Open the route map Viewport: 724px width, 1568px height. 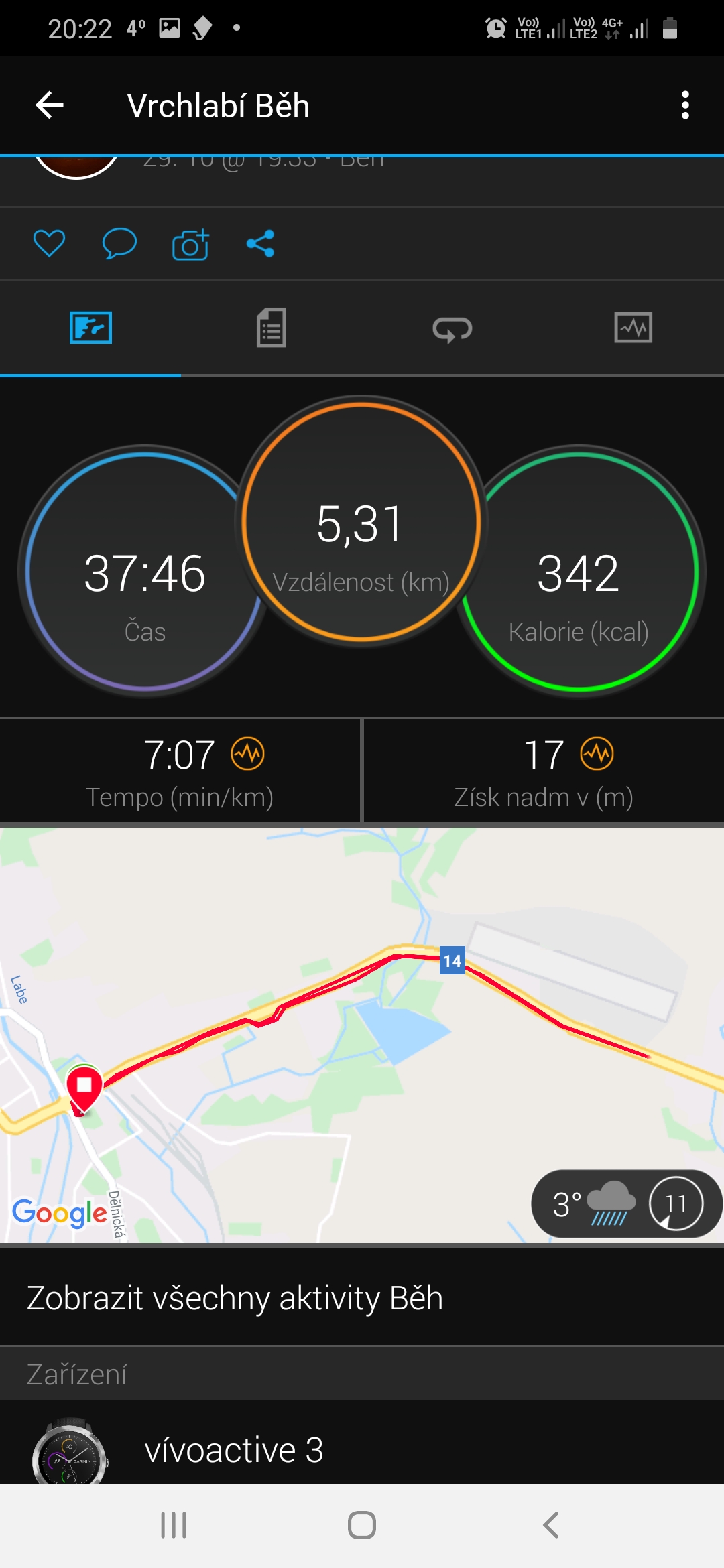pyautogui.click(x=362, y=1035)
